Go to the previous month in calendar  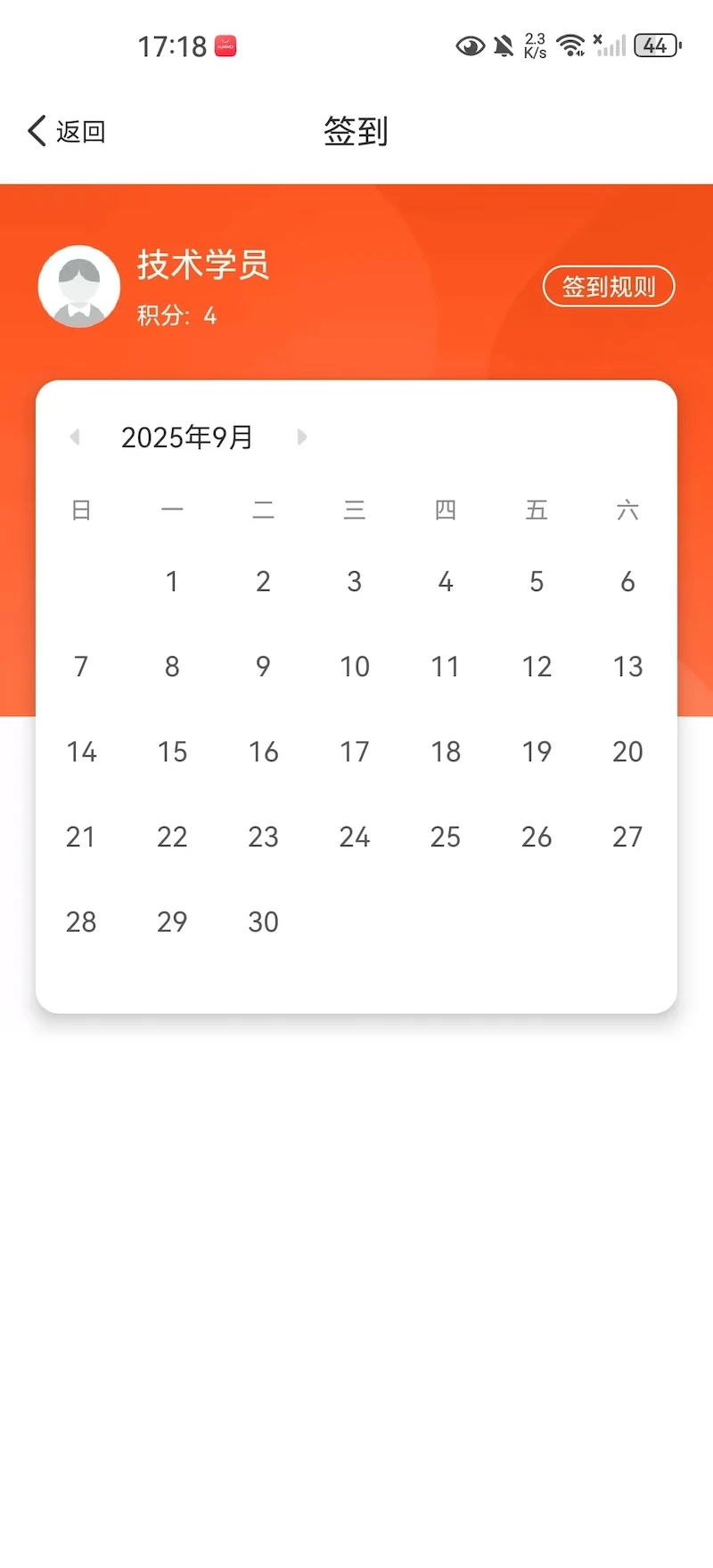pos(75,437)
